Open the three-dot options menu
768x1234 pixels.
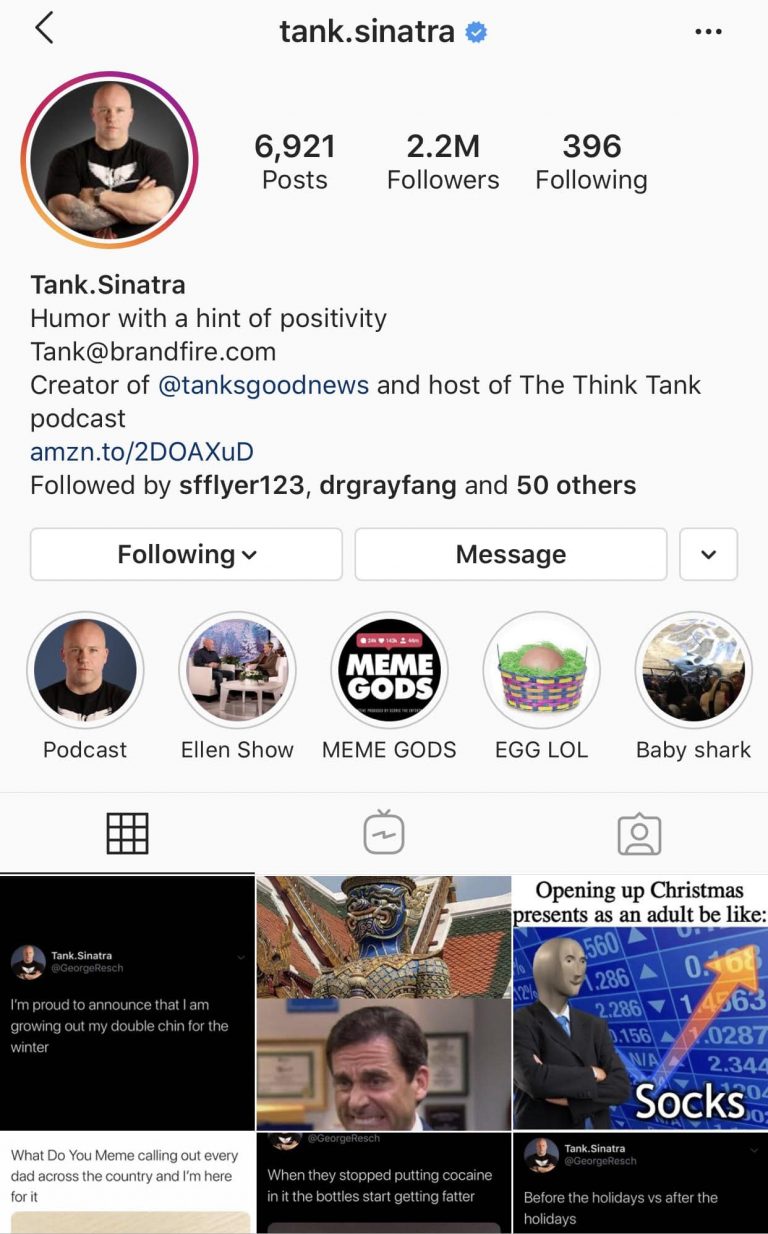pyautogui.click(x=708, y=30)
